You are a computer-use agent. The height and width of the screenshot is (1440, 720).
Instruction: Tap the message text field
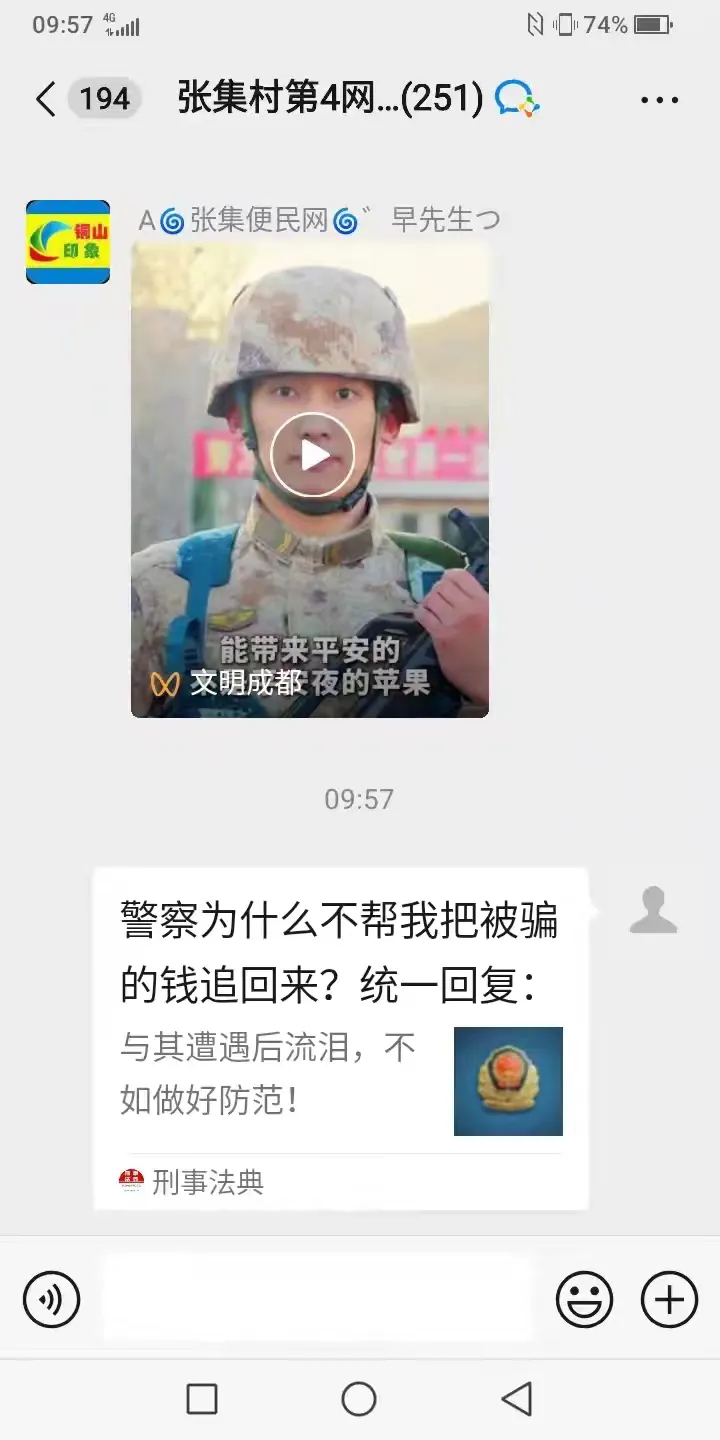318,1299
